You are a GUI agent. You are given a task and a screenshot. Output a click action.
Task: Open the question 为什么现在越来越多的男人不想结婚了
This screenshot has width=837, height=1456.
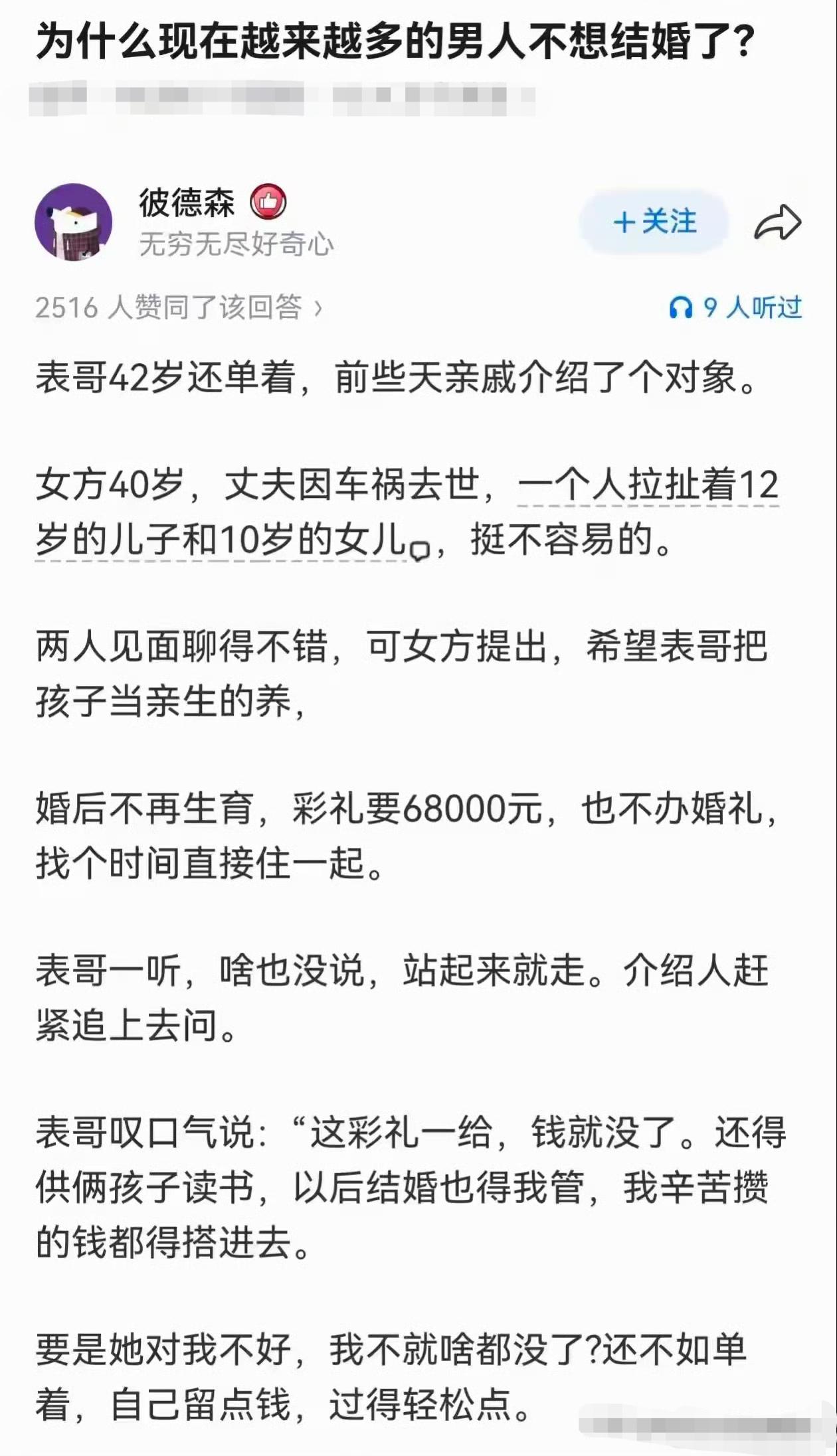pos(395,41)
